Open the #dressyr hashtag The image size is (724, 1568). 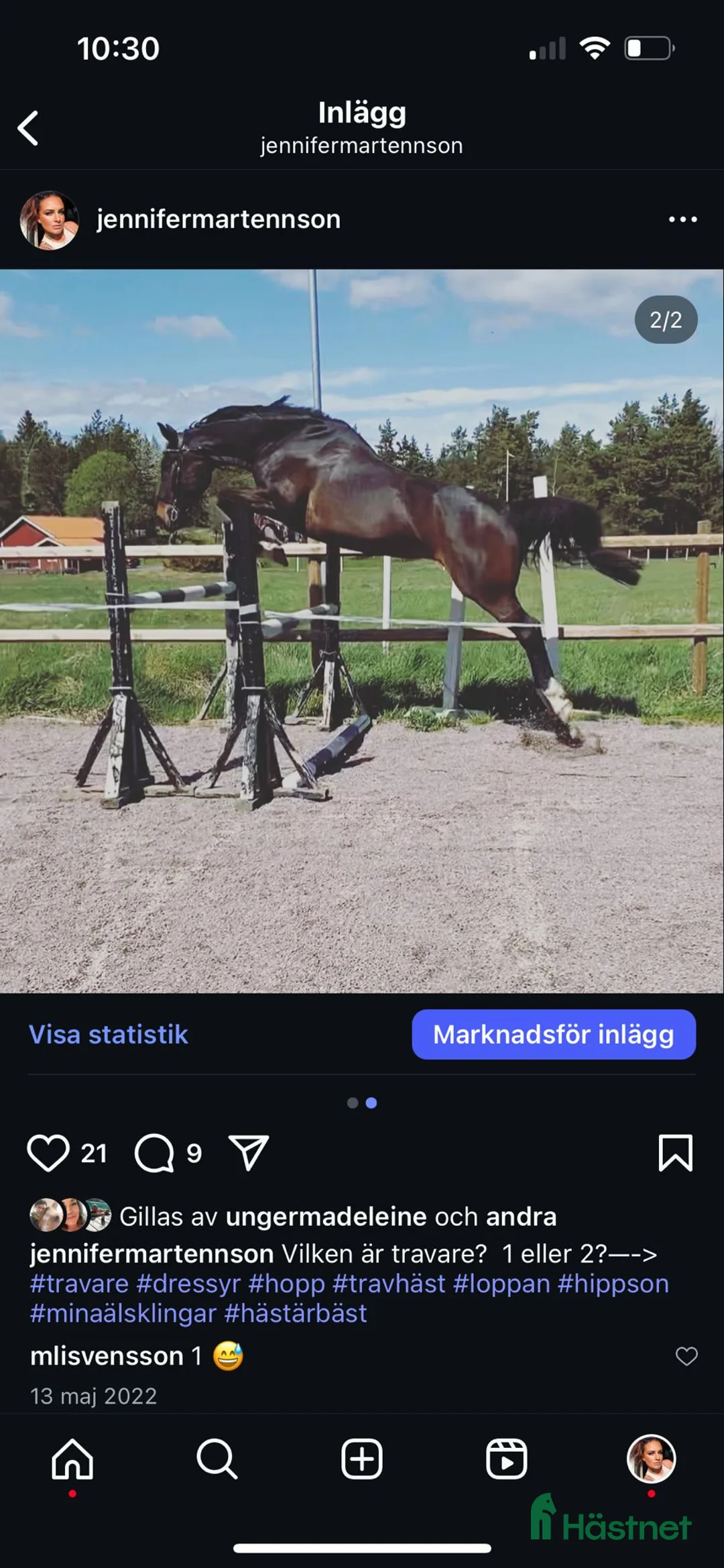[x=190, y=1283]
